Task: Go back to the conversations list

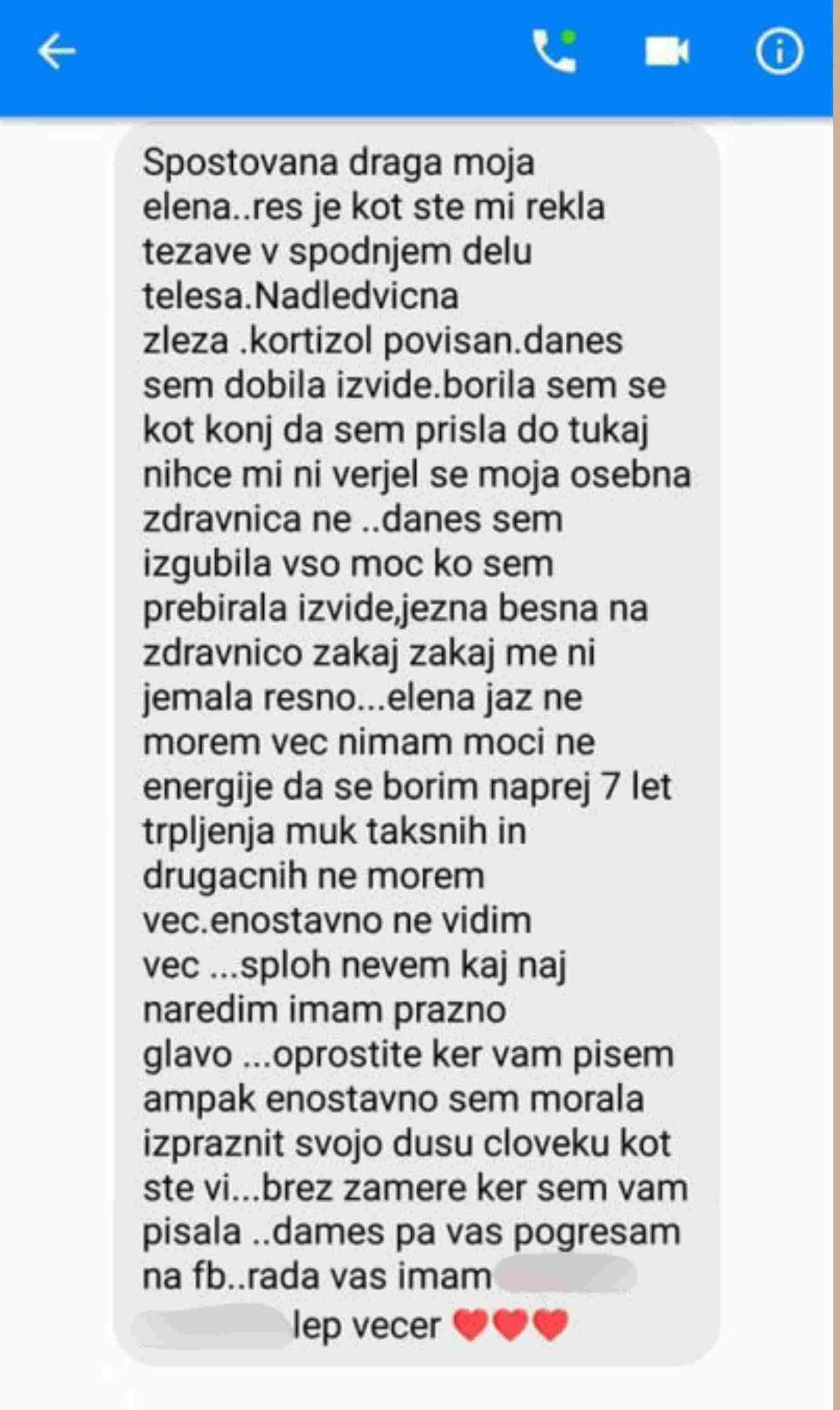Action: coord(56,52)
